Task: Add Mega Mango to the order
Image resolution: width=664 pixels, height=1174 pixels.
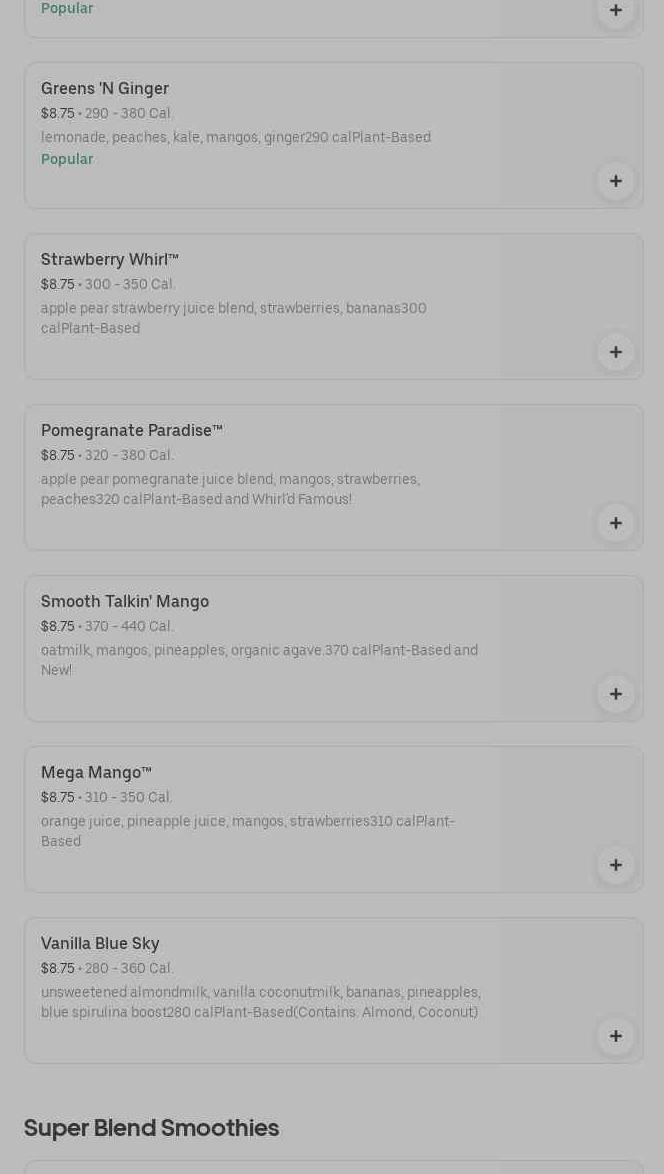Action: 615,865
